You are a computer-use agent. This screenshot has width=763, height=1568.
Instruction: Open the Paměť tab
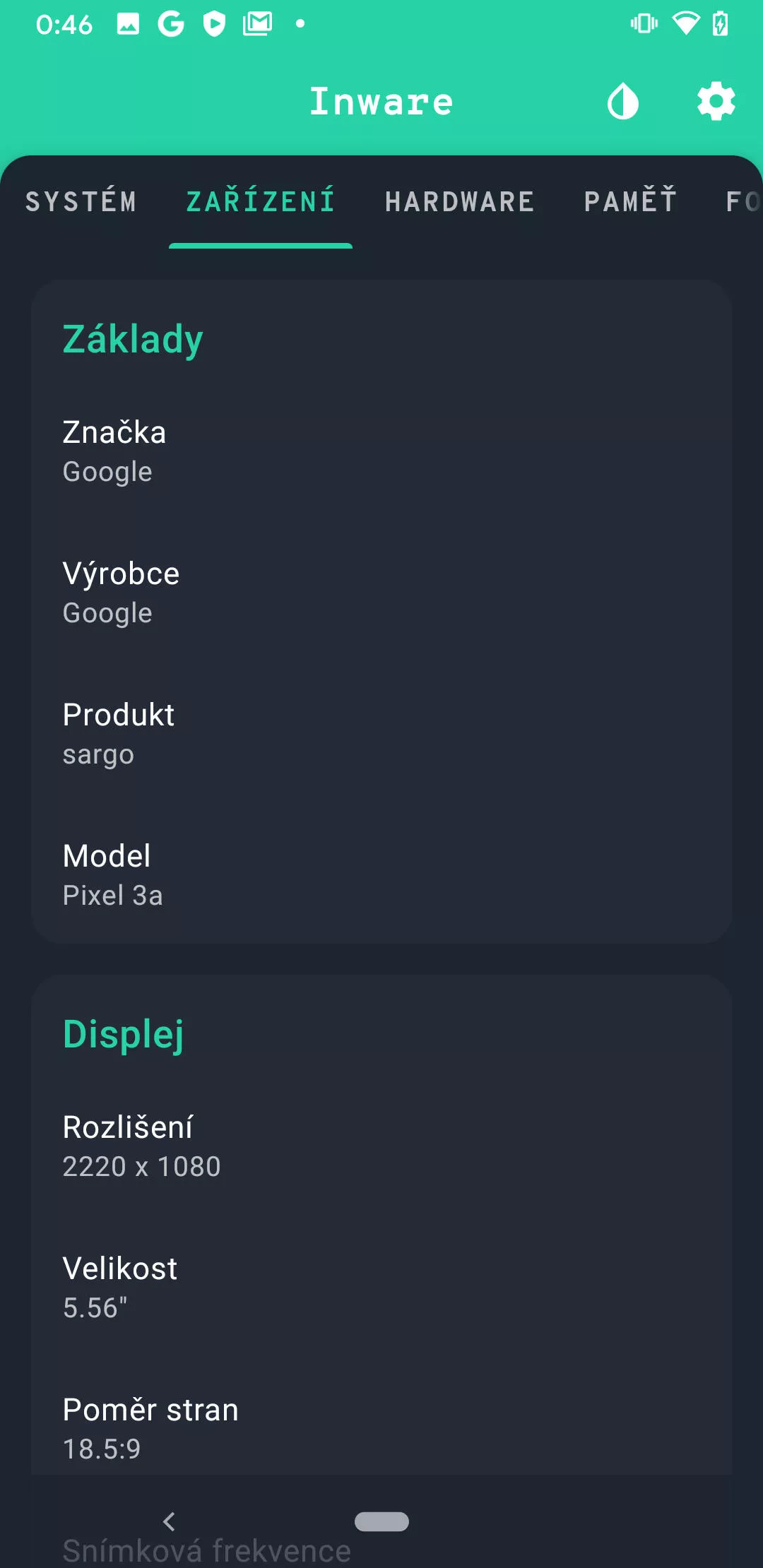(631, 201)
